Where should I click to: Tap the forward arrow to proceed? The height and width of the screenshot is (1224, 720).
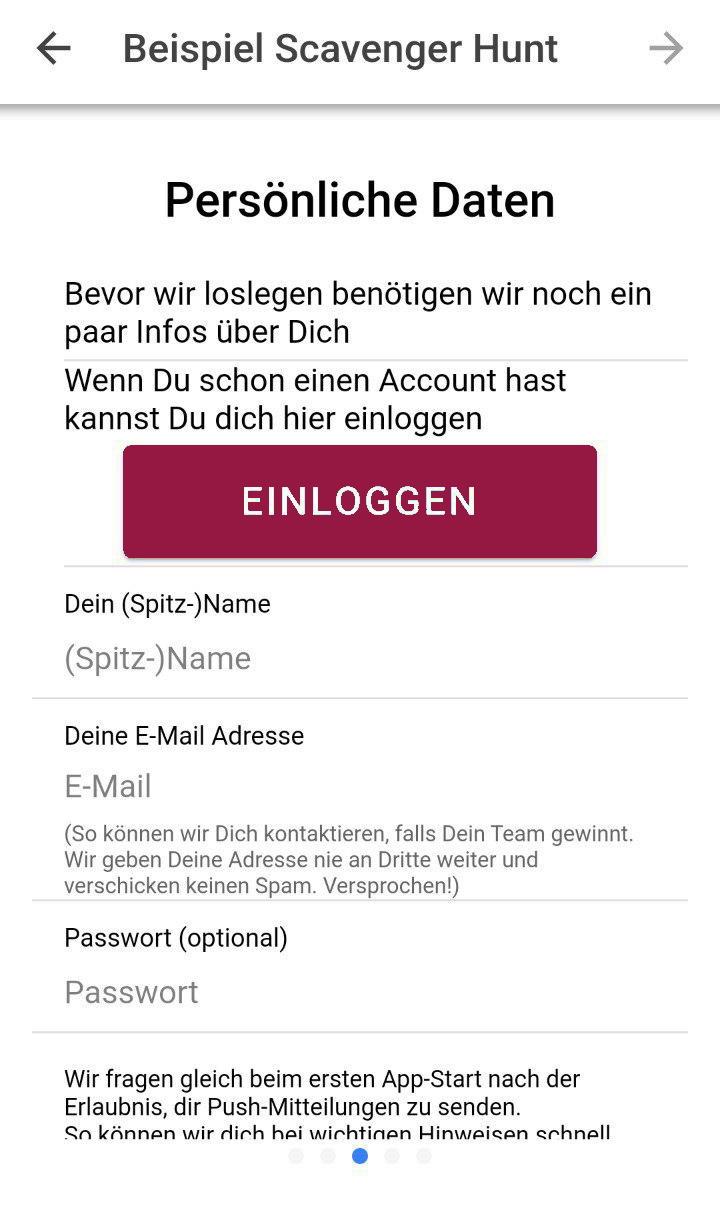pos(667,47)
